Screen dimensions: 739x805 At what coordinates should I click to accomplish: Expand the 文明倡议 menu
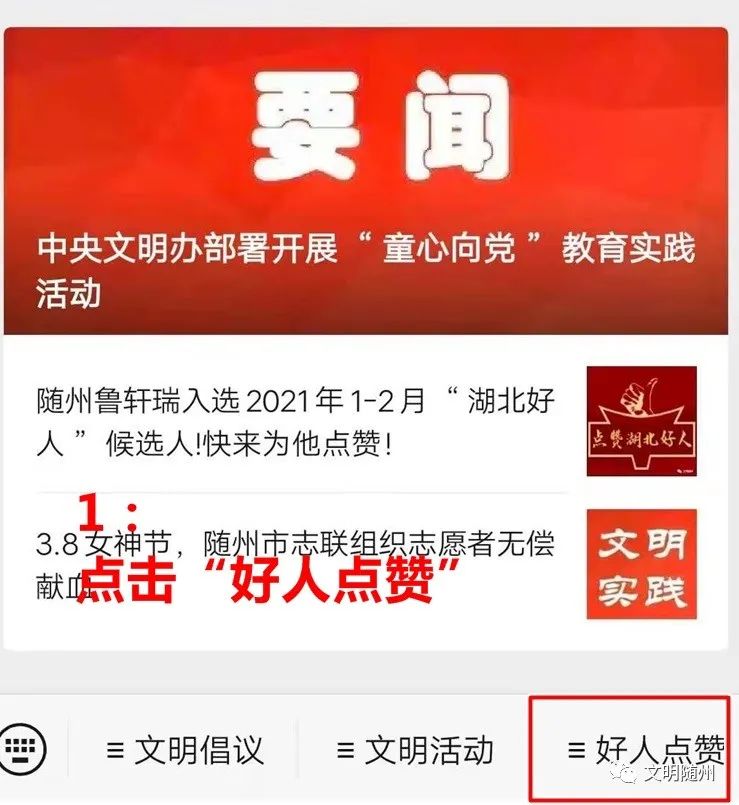(x=184, y=750)
